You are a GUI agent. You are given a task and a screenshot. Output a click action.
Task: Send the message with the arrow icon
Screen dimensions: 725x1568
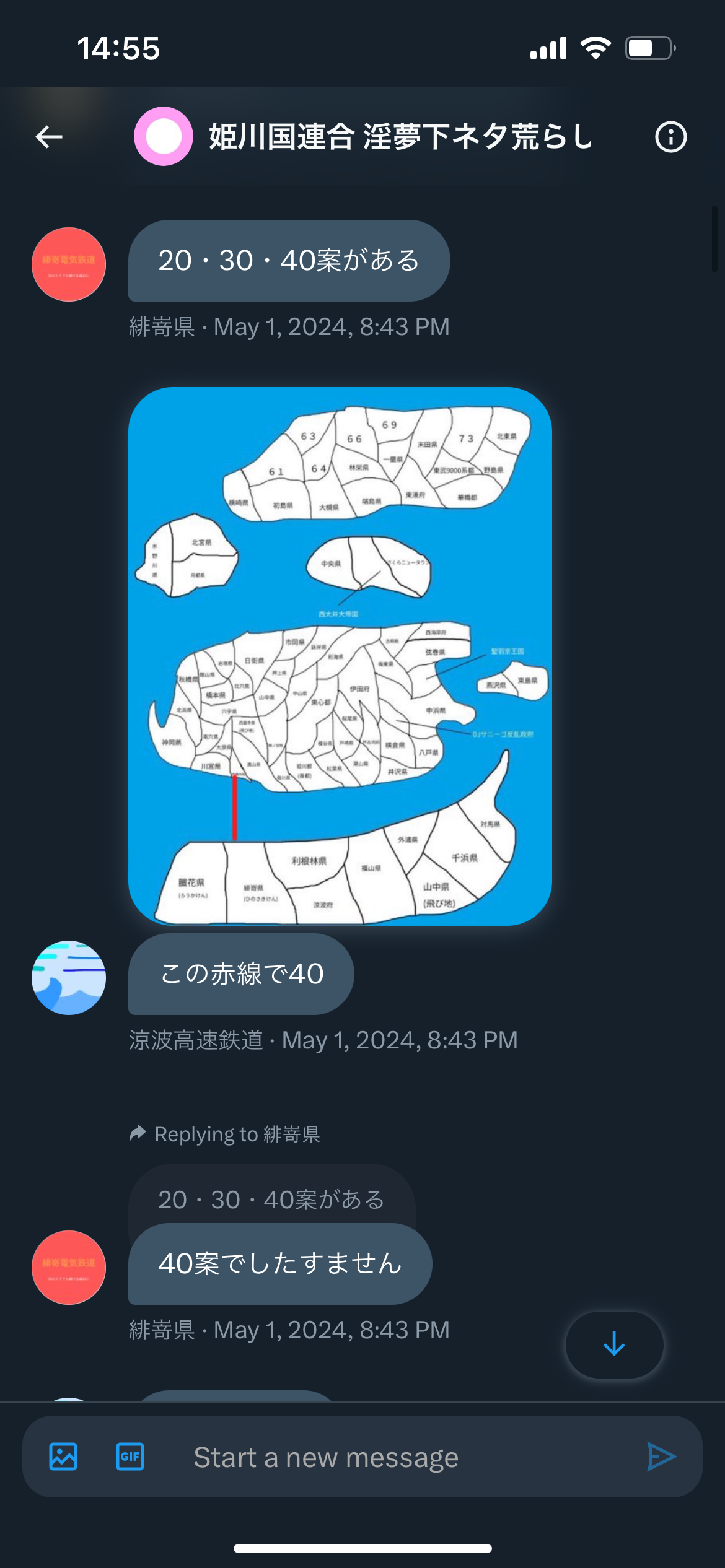661,1457
